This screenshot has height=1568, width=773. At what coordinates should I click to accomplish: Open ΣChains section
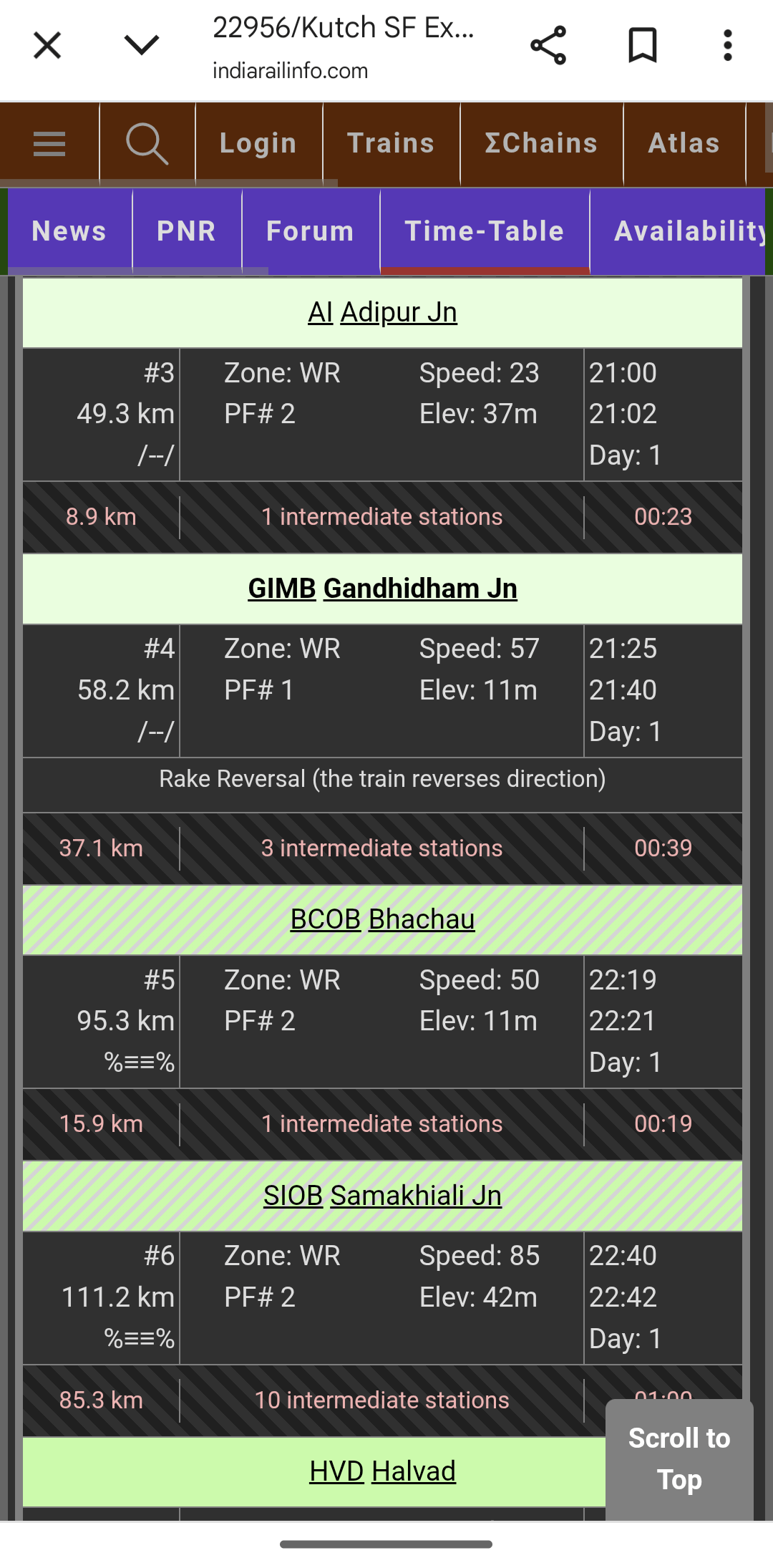pyautogui.click(x=541, y=144)
